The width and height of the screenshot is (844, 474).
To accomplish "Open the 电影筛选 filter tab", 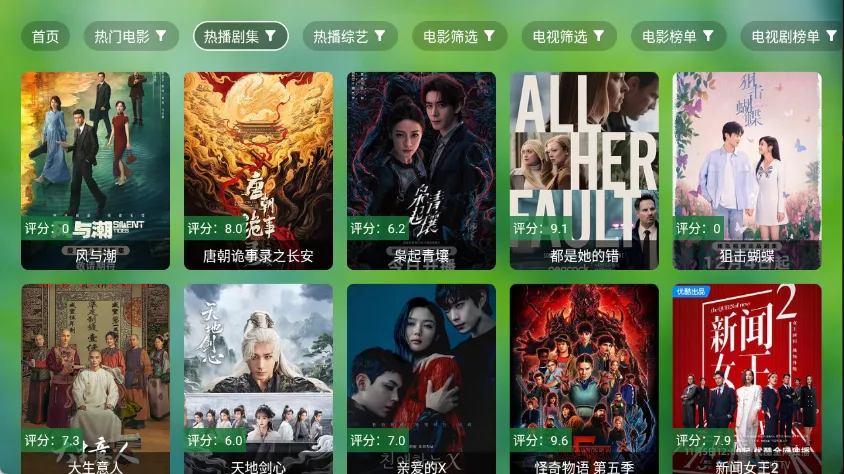I will coord(459,37).
